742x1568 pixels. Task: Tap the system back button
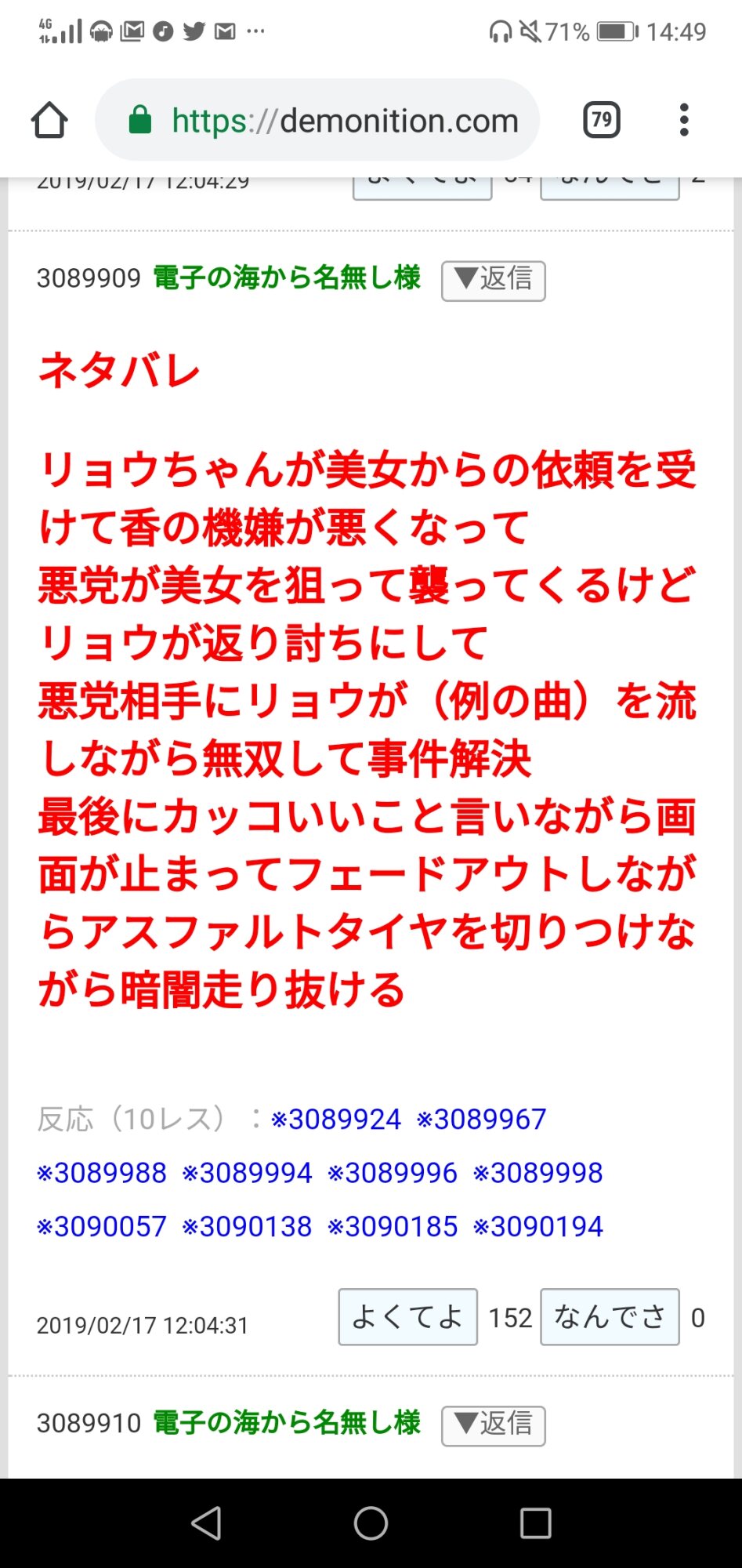click(206, 1523)
